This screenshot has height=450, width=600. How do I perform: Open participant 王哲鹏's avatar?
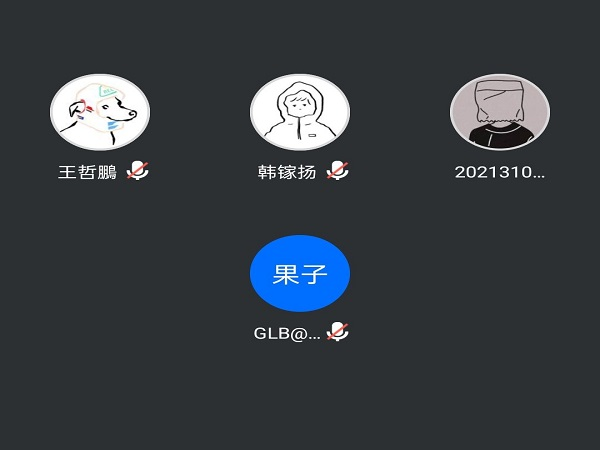coord(100,112)
